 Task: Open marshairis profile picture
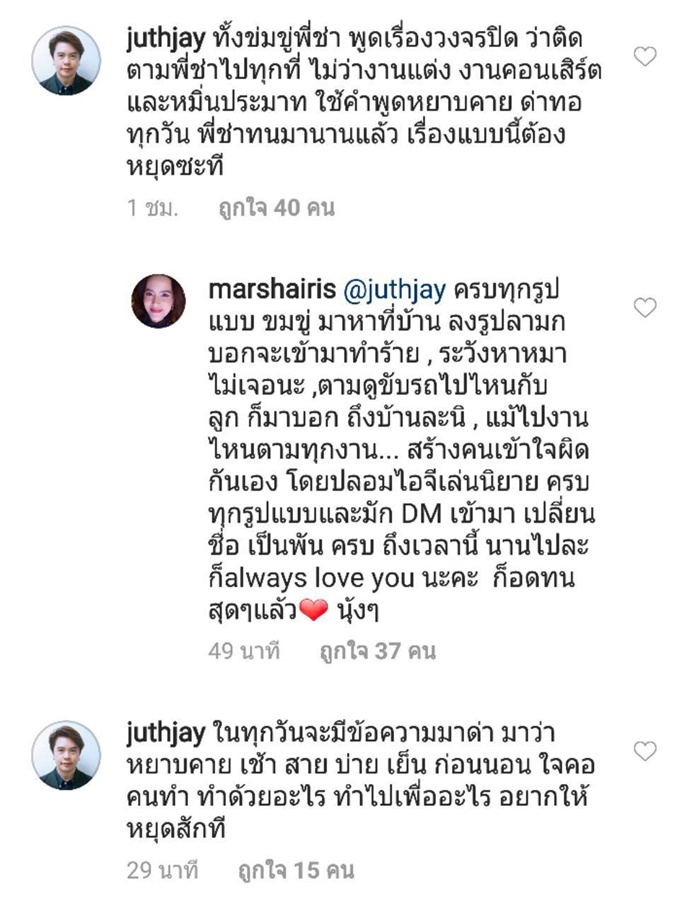(158, 301)
